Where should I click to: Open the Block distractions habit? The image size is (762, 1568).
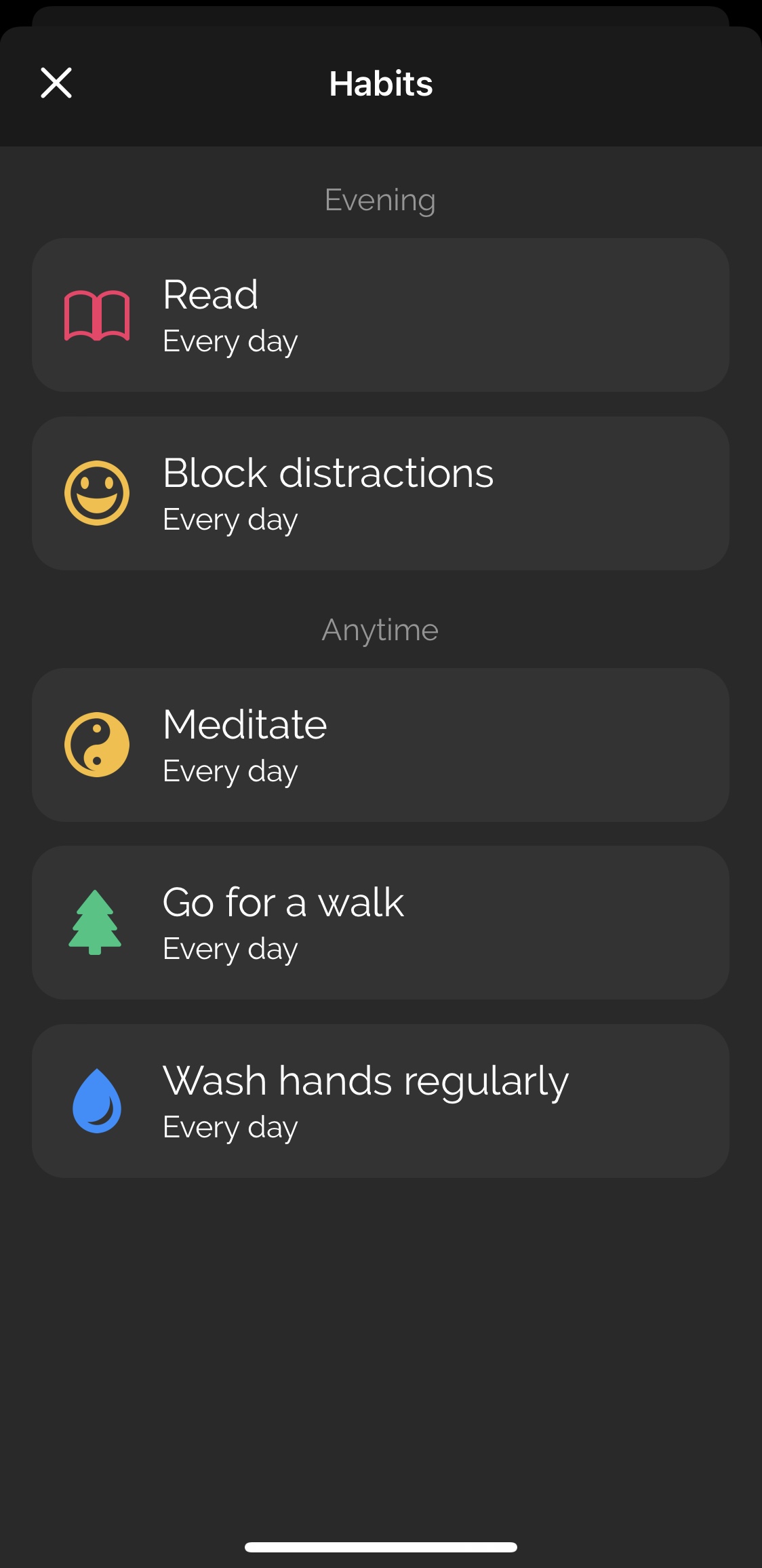coord(380,493)
